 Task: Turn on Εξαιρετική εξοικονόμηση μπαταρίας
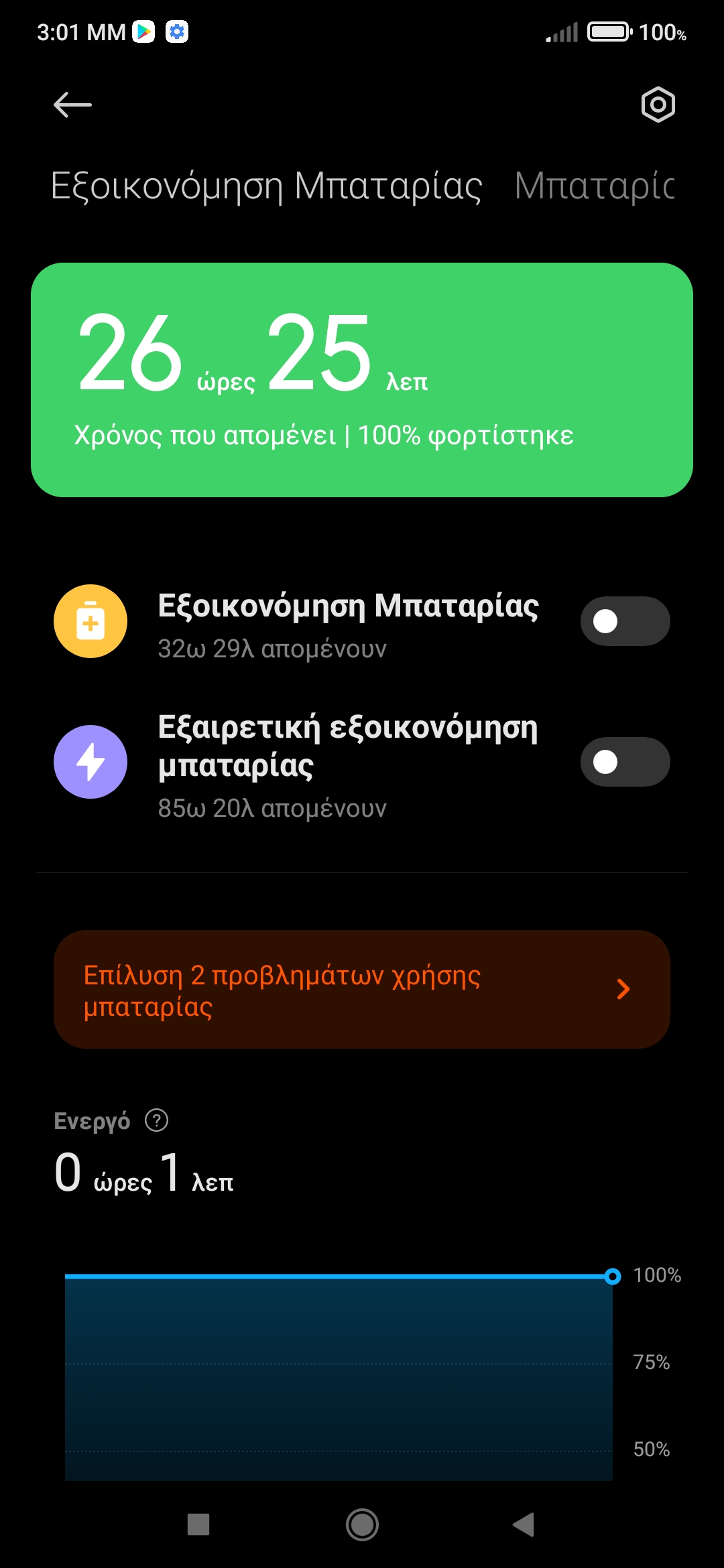coord(625,762)
